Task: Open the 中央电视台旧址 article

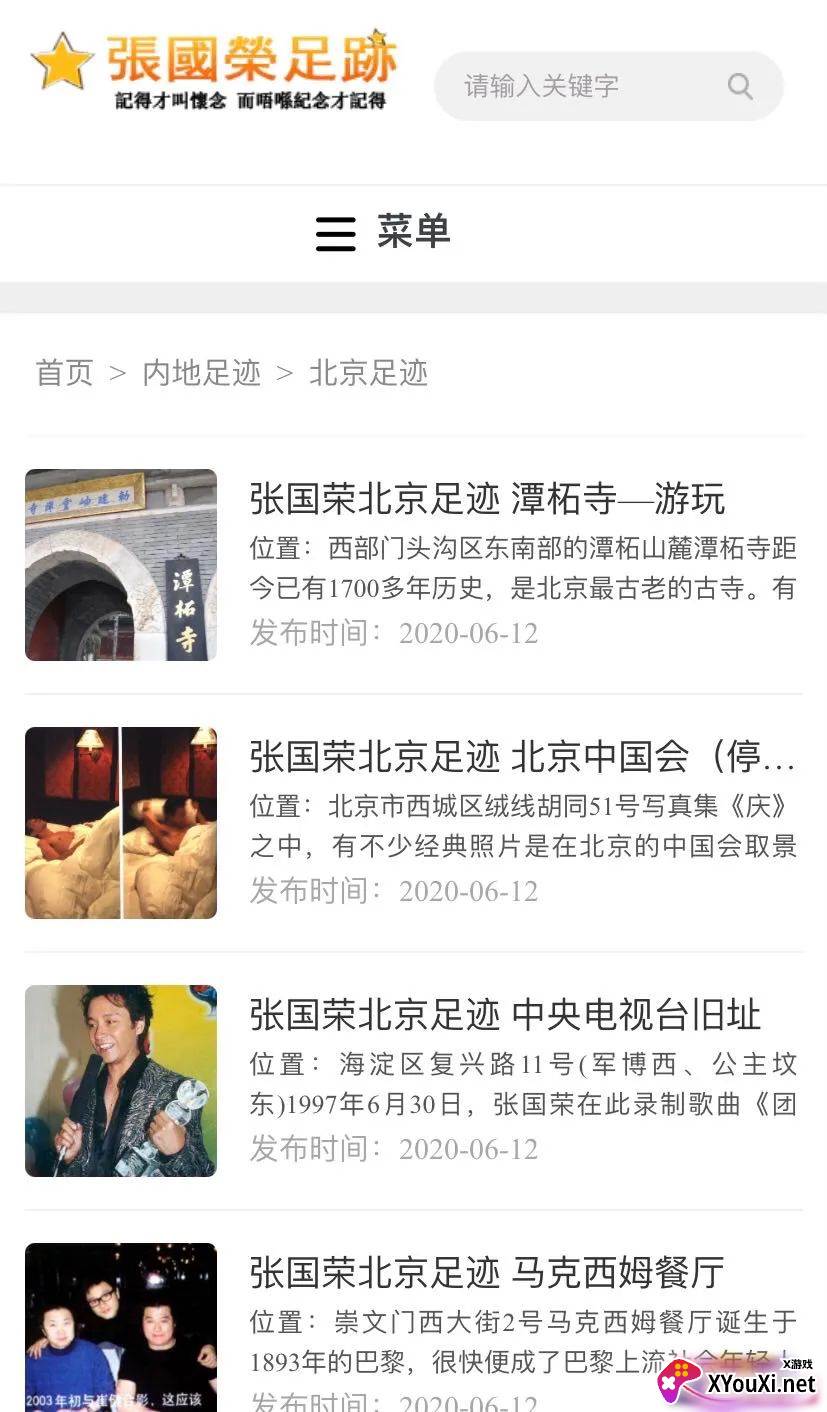Action: (x=505, y=1014)
